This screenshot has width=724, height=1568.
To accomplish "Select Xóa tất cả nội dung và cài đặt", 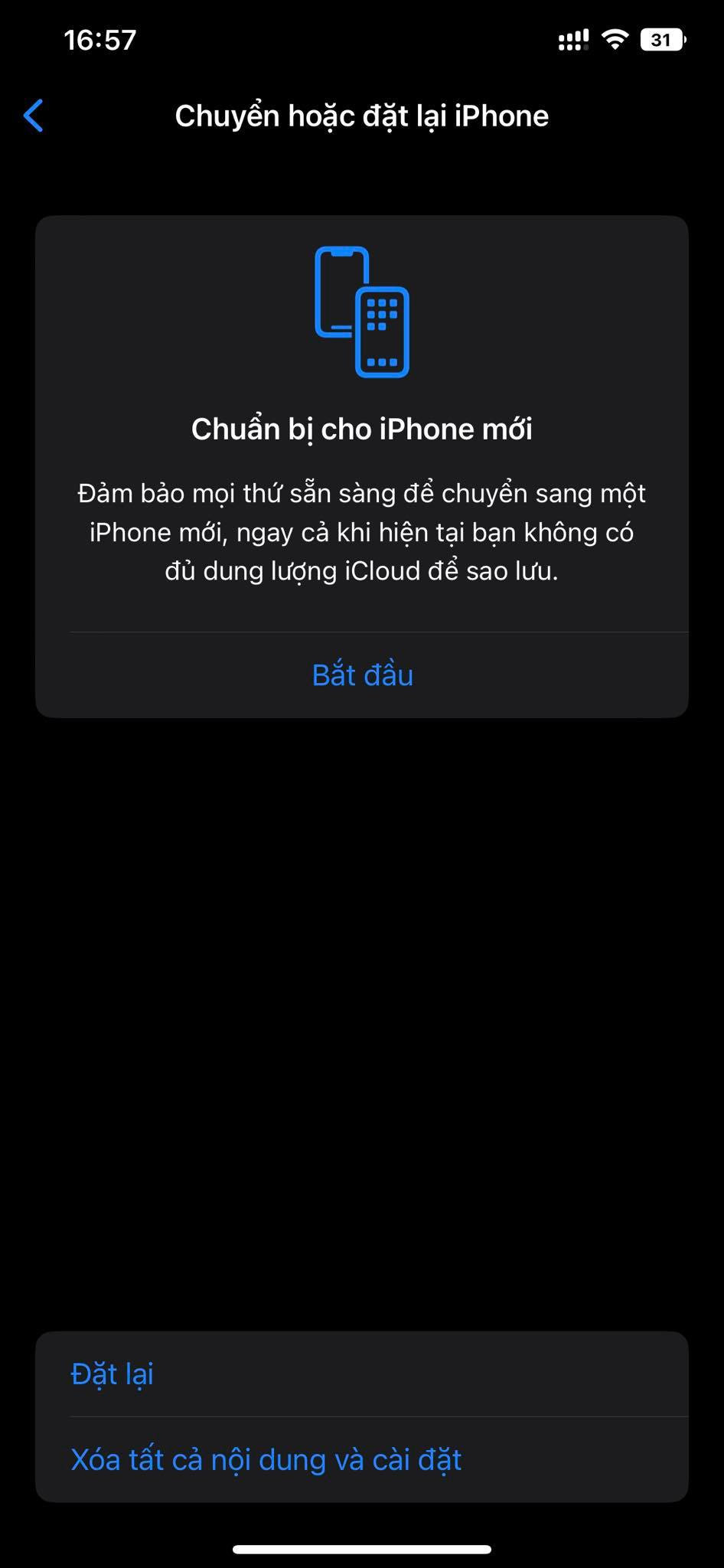I will (x=266, y=1460).
